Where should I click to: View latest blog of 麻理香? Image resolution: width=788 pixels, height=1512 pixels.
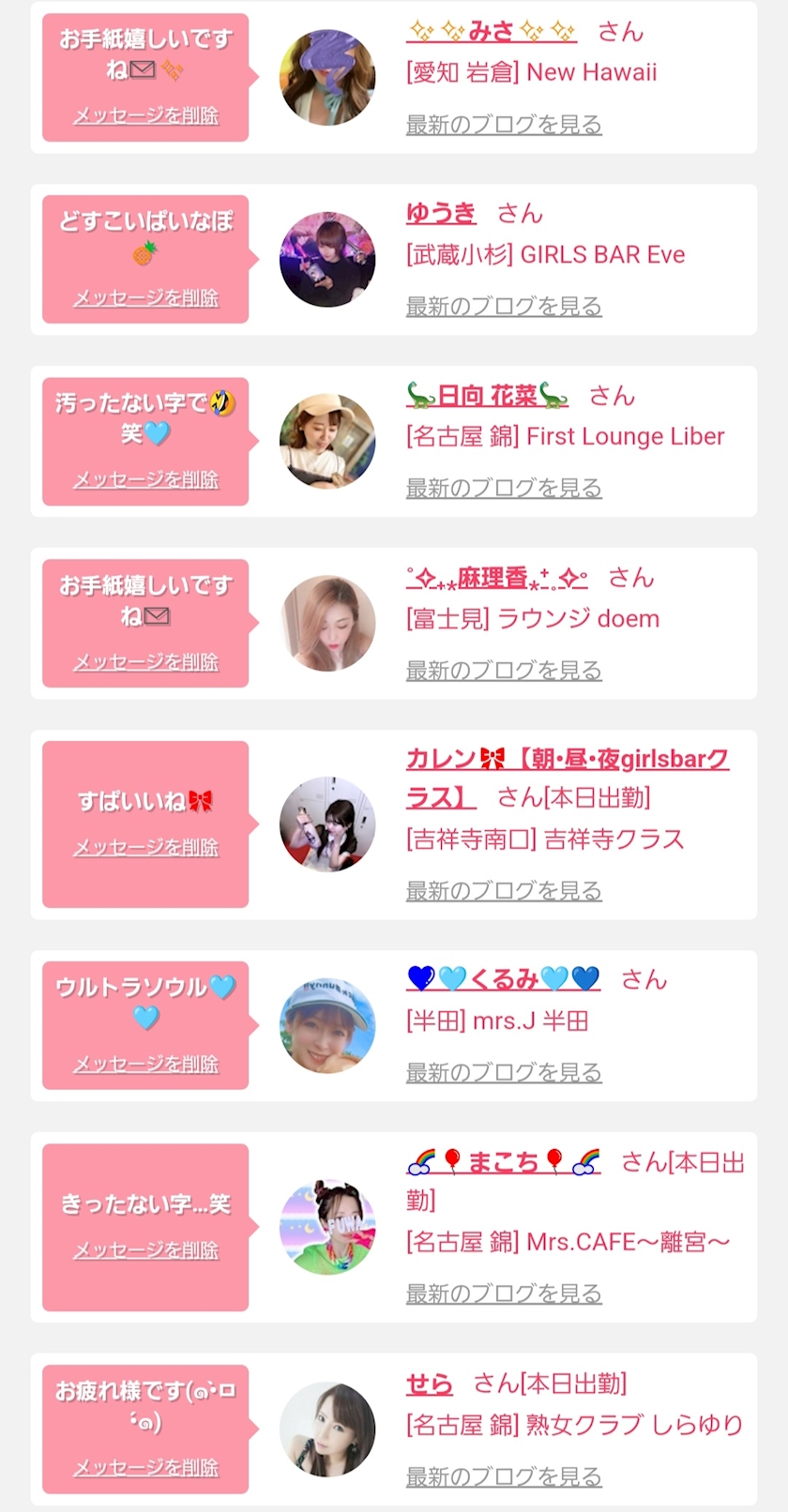coord(504,670)
